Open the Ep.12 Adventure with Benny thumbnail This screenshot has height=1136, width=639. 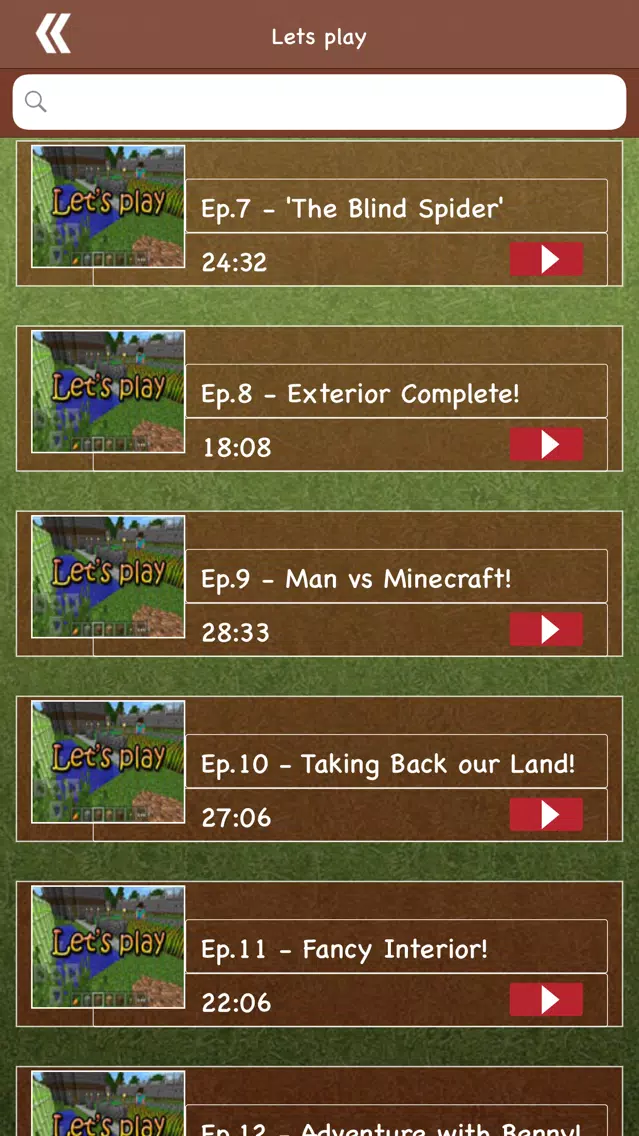[x=108, y=1105]
